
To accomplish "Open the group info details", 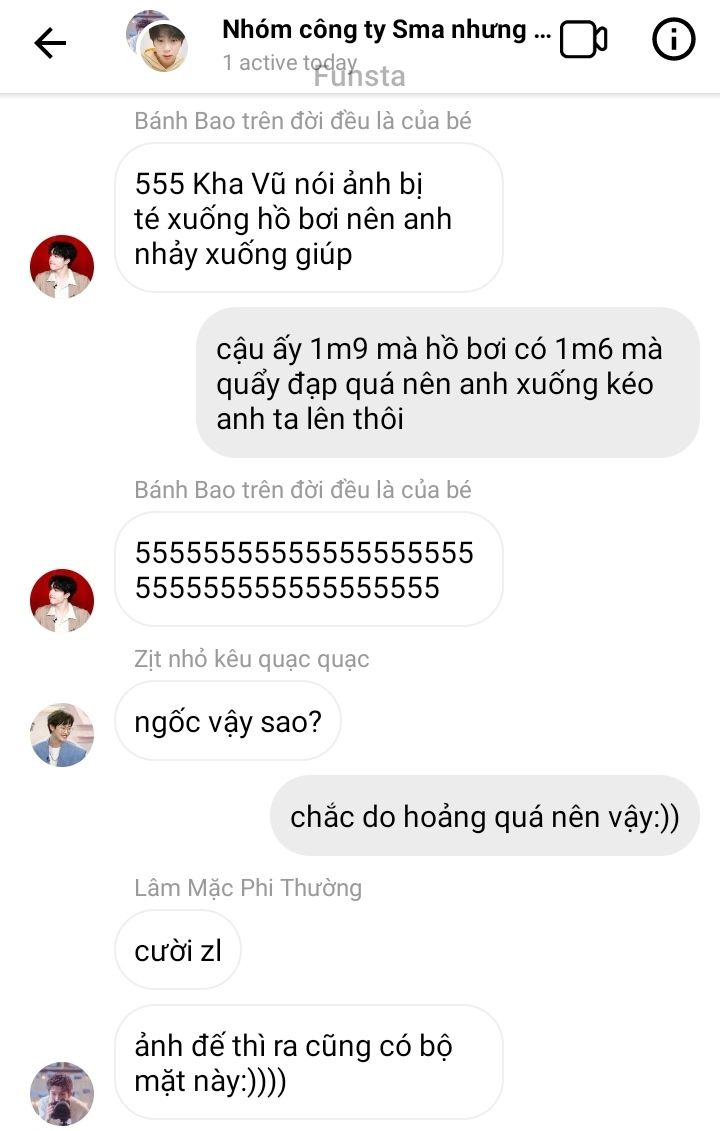I will tap(673, 40).
